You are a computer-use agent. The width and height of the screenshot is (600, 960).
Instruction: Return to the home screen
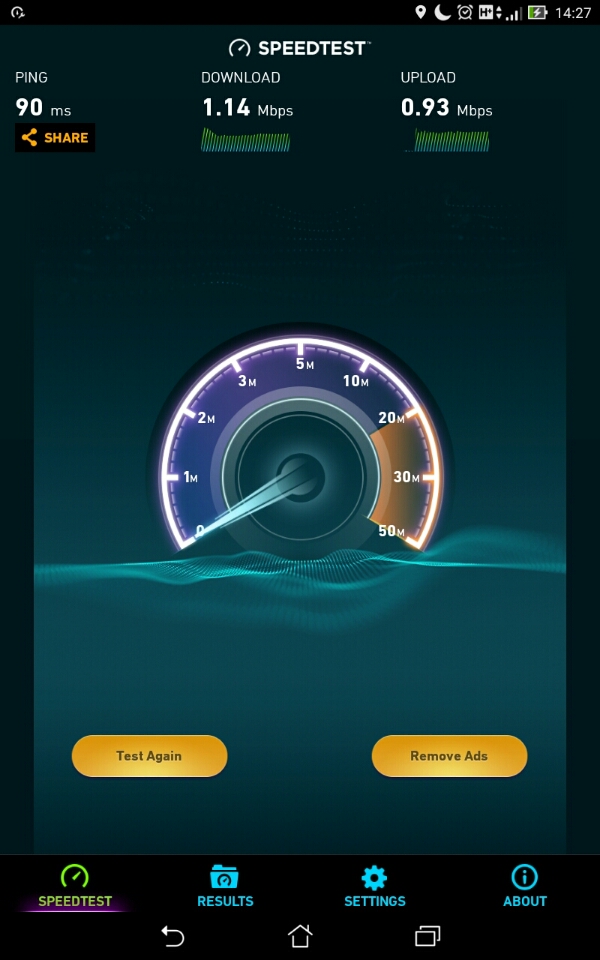(x=300, y=936)
